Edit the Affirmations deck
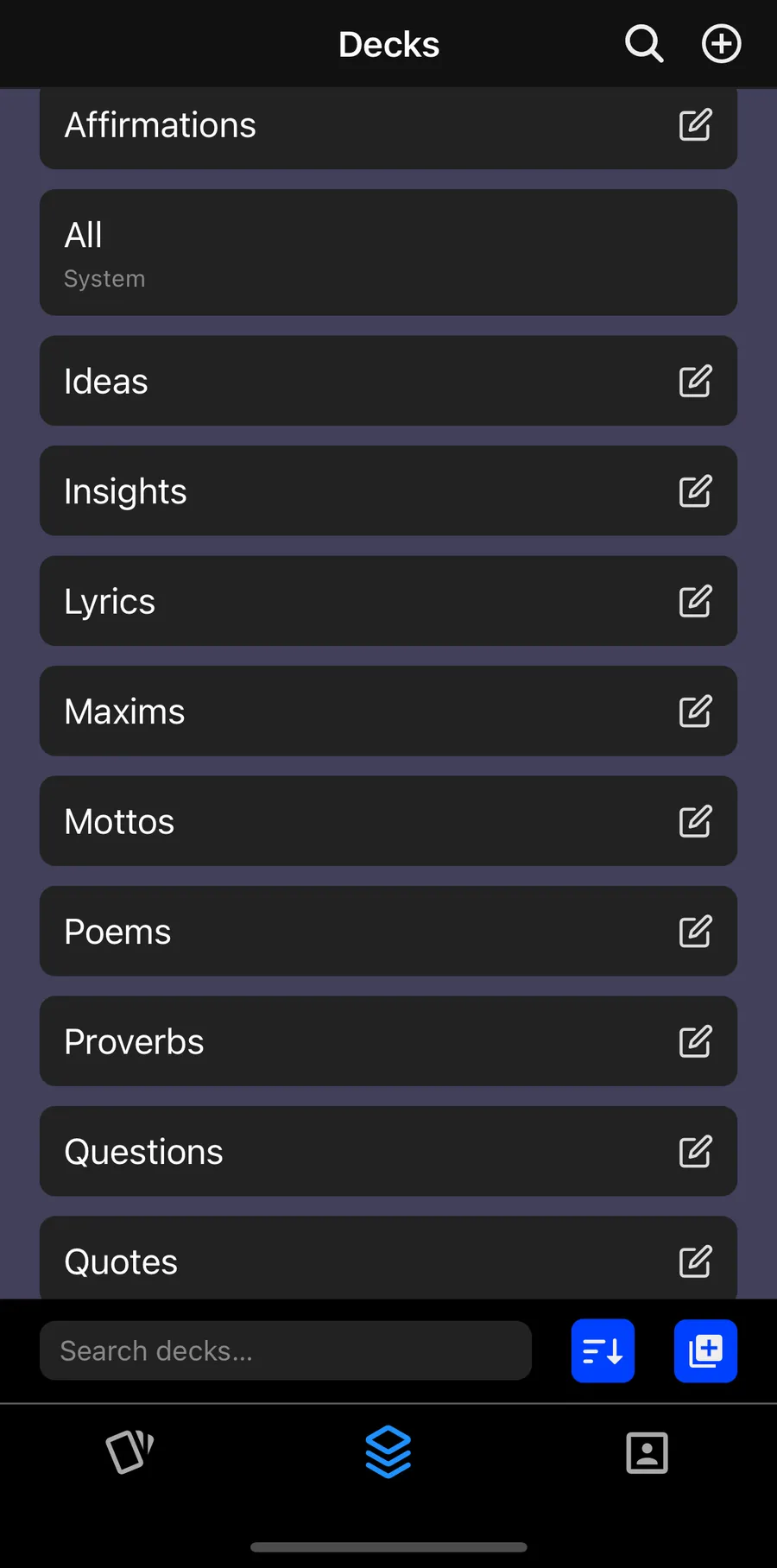777x1568 pixels. (x=696, y=125)
